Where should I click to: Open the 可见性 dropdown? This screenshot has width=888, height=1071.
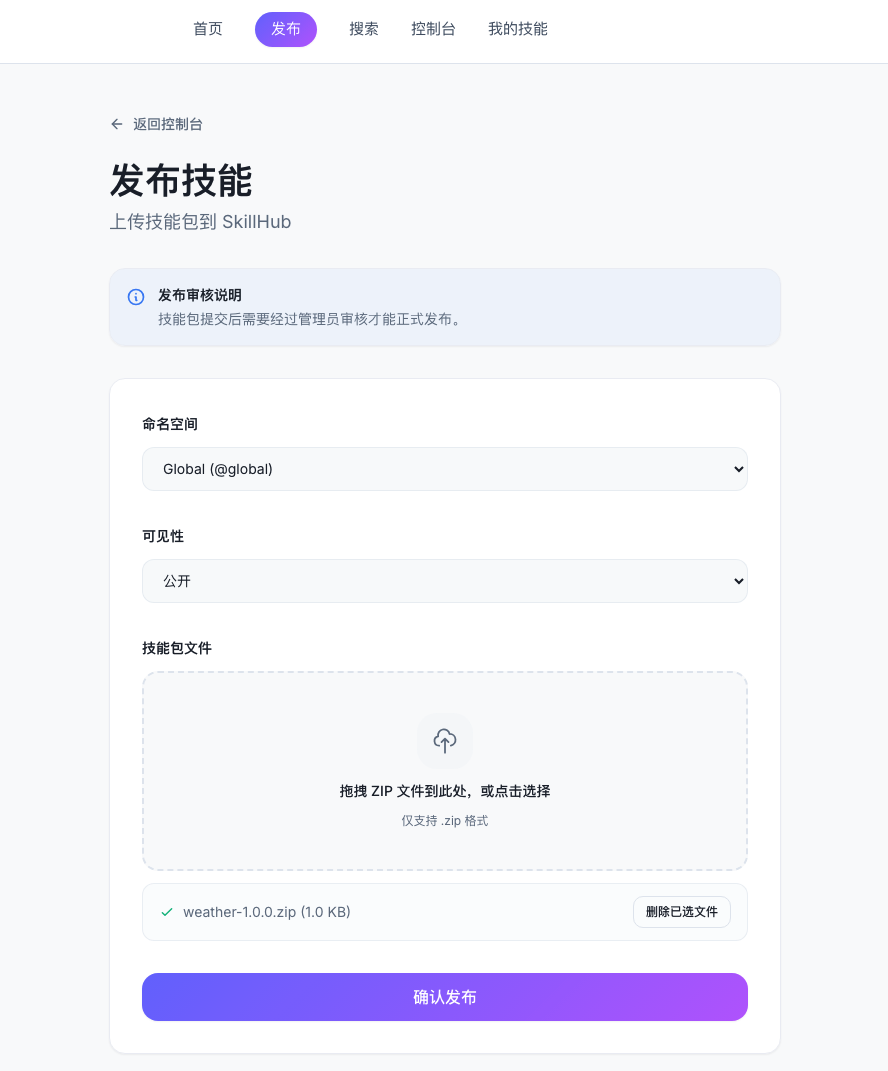(444, 581)
